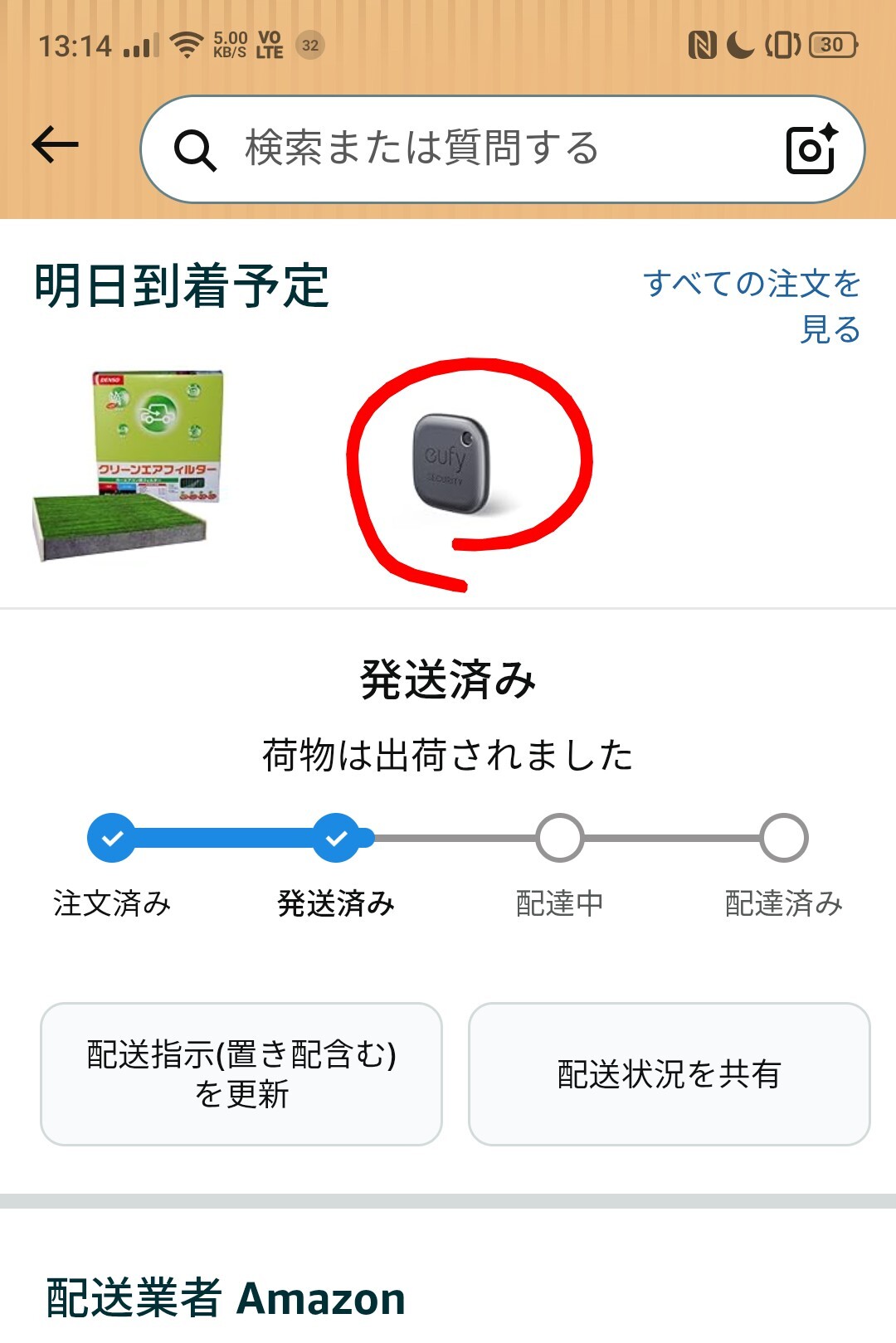Tap 配送指示(置き配含む)を更新 button
Screen dimensions: 896x1343
pos(241,1074)
